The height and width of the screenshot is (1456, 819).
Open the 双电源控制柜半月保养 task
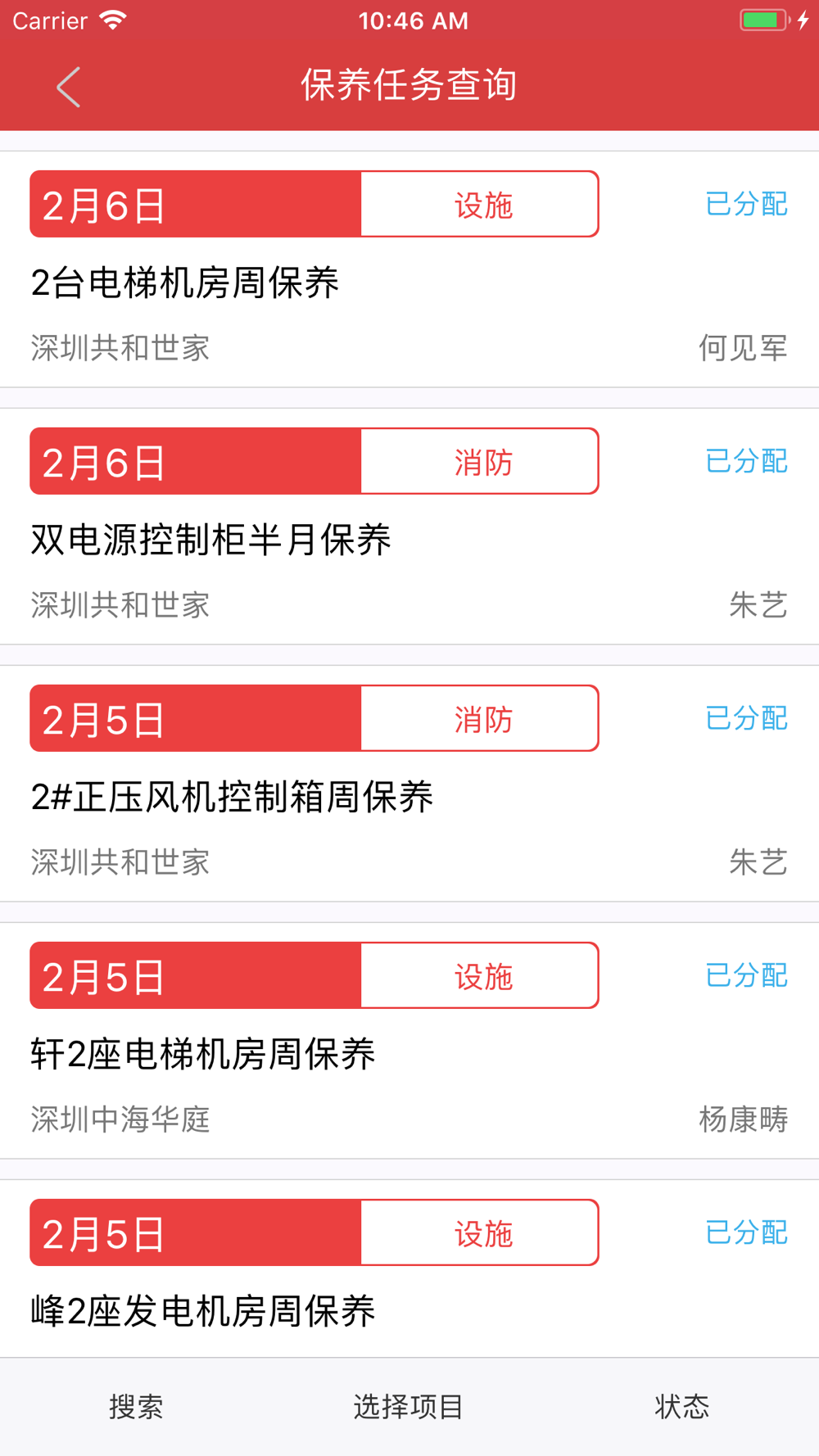click(x=409, y=527)
